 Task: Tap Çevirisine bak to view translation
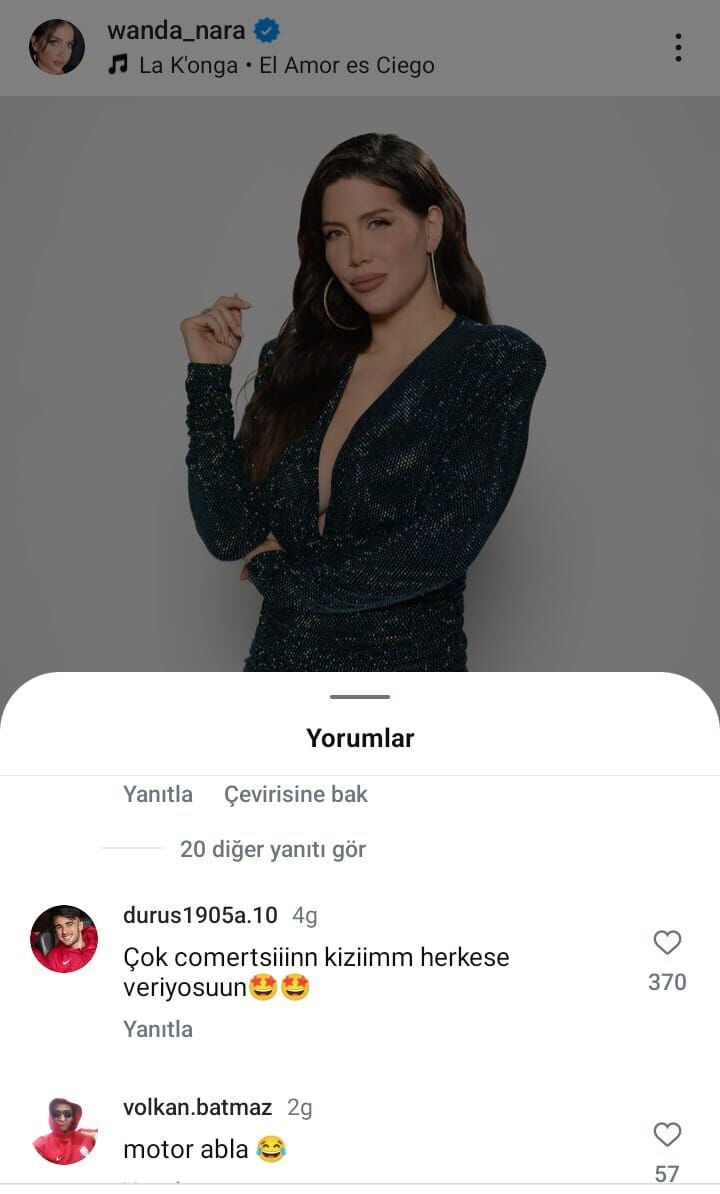pos(296,794)
